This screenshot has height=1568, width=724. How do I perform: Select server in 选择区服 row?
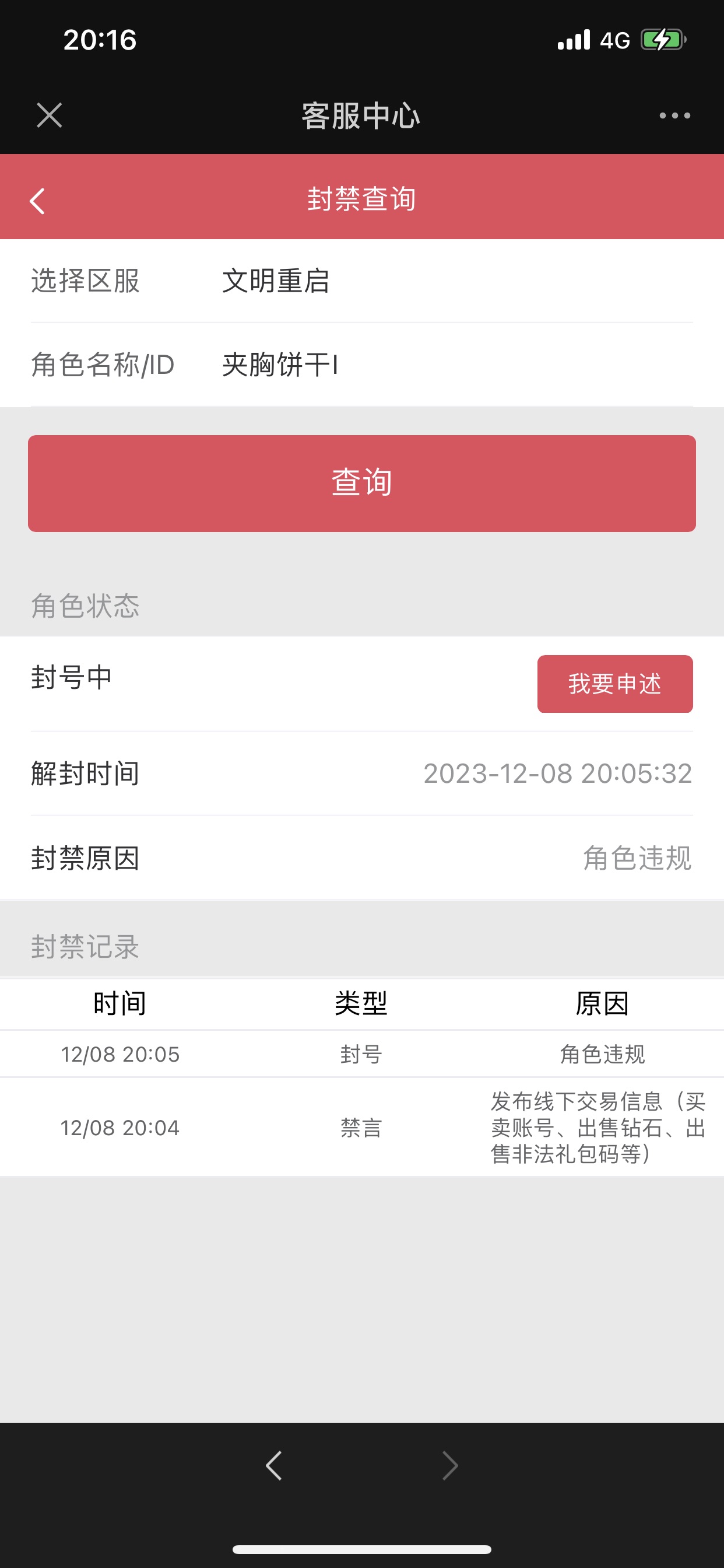pyautogui.click(x=362, y=281)
